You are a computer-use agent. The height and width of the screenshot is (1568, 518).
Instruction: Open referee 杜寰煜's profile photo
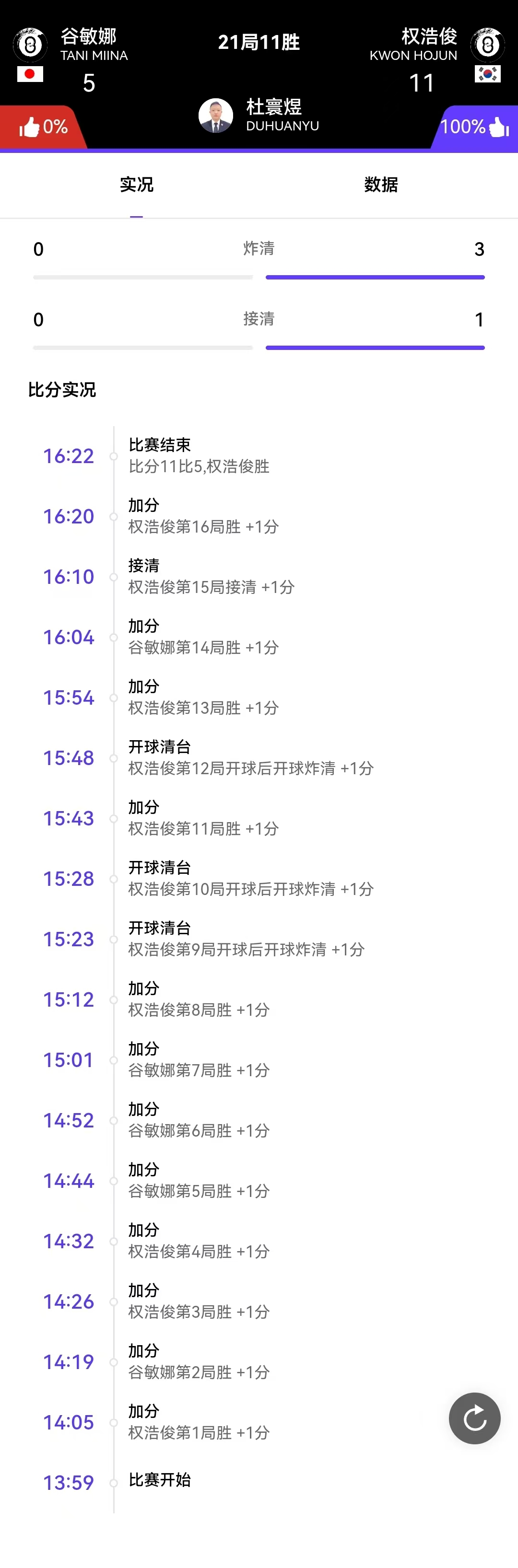click(215, 115)
